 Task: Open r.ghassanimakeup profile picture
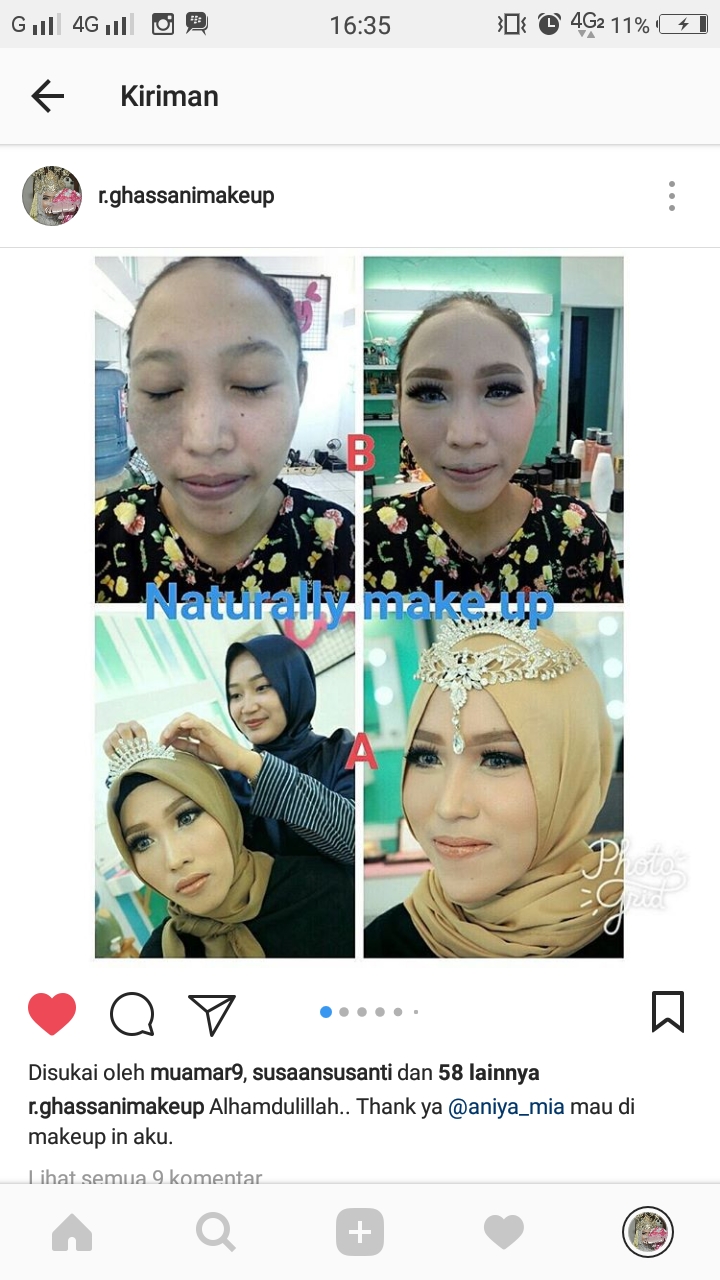click(52, 196)
